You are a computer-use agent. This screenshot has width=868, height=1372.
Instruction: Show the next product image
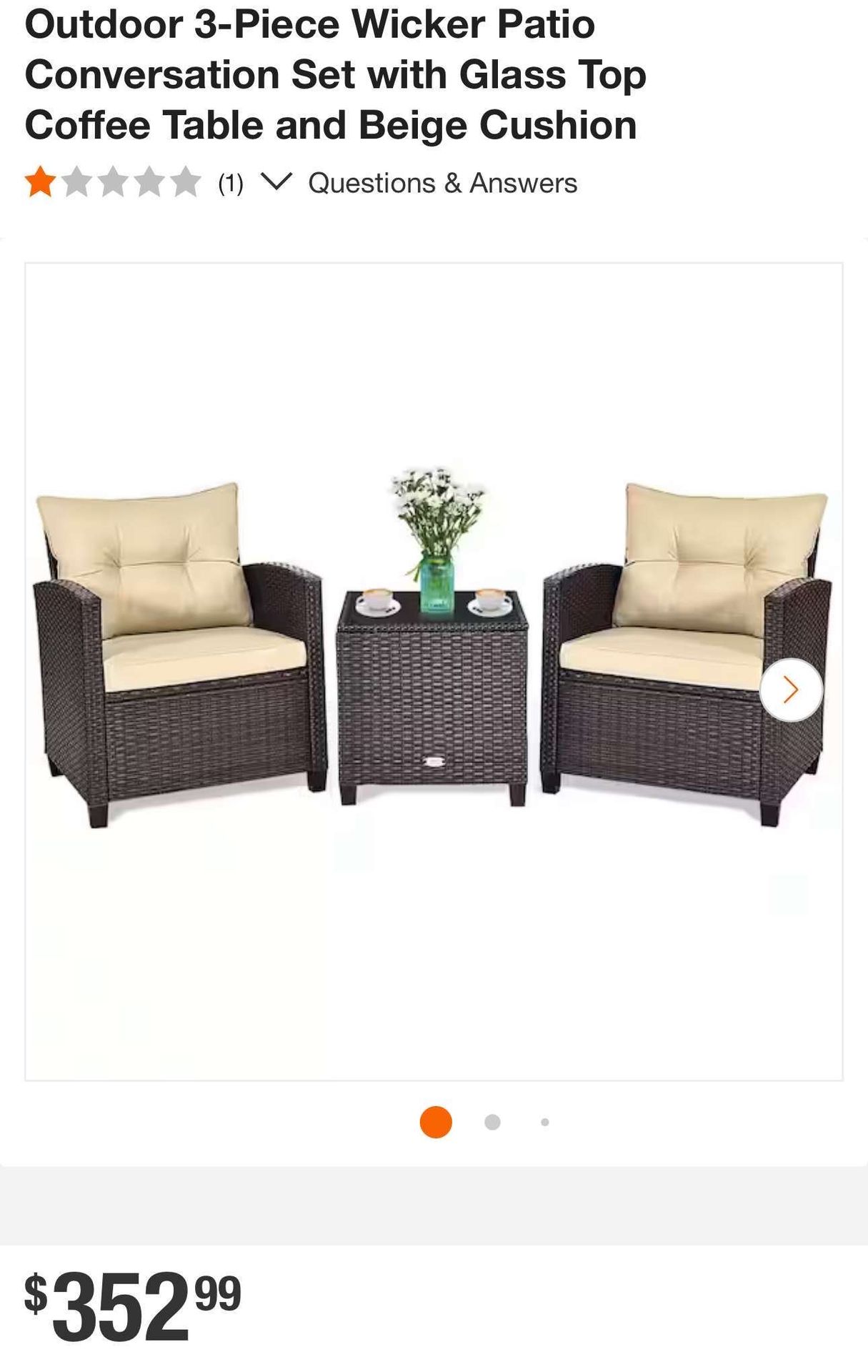coord(790,690)
